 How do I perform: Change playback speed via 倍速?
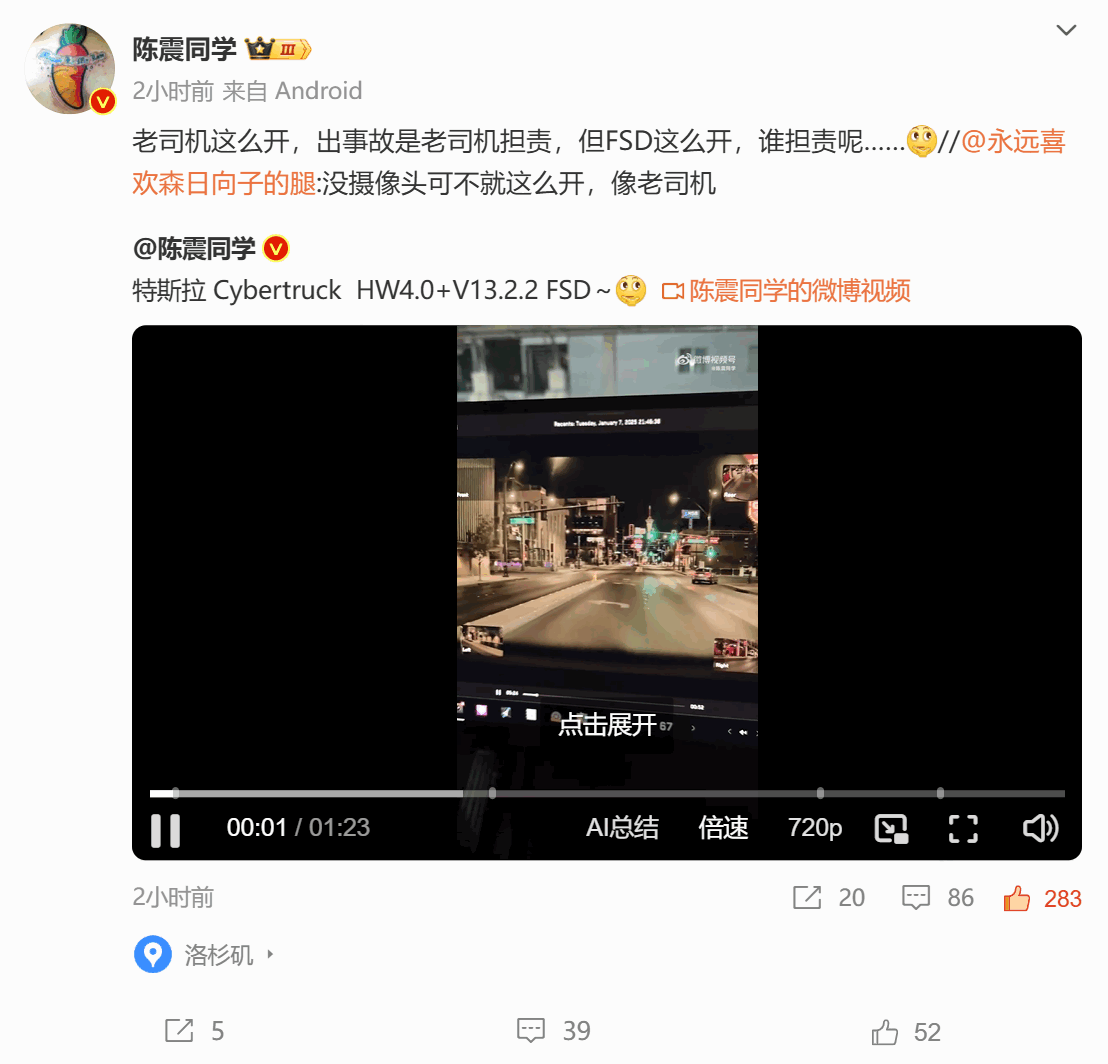723,828
